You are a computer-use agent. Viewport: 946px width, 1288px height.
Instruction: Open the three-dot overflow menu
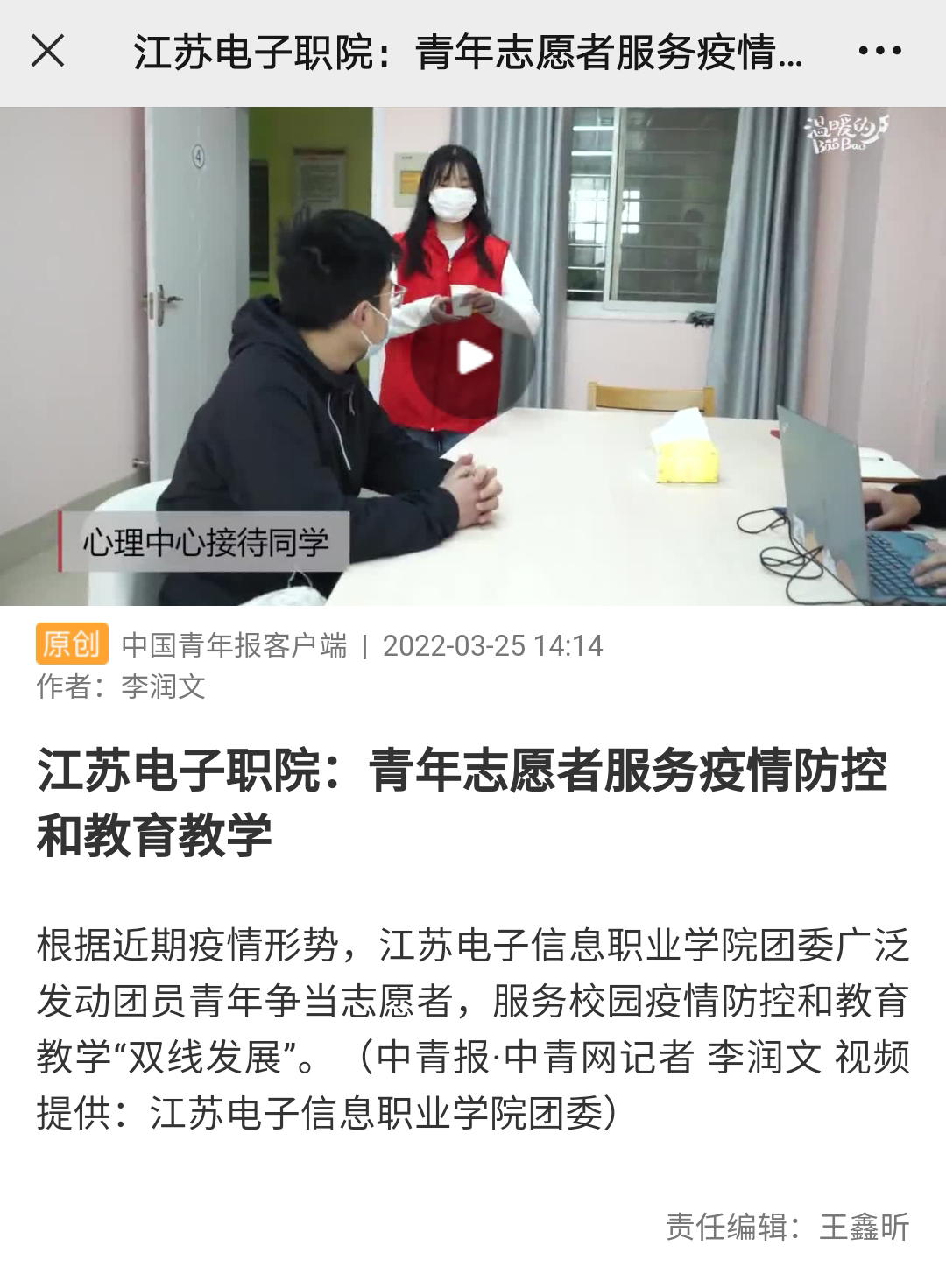point(879,52)
